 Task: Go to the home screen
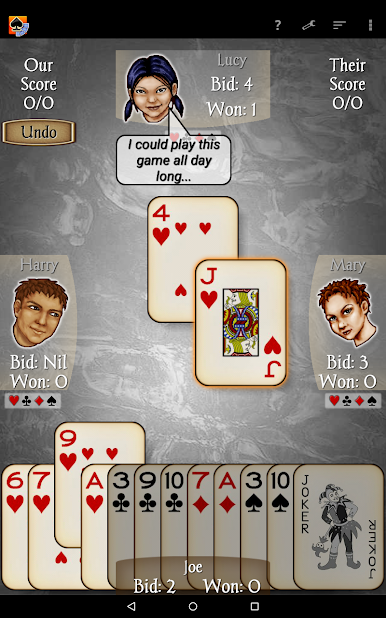[193, 606]
